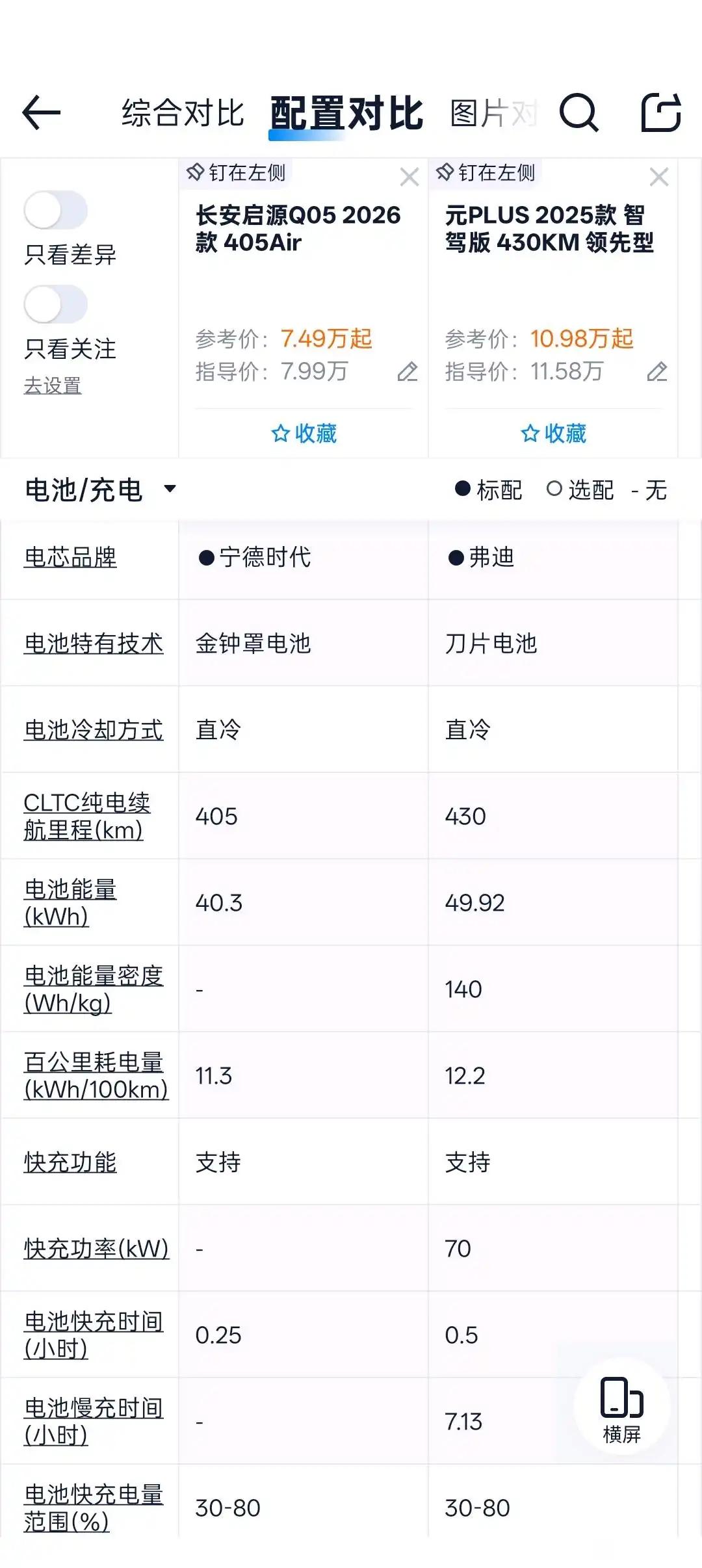Tap the share icon at top right
This screenshot has width=702, height=1568.
click(660, 114)
